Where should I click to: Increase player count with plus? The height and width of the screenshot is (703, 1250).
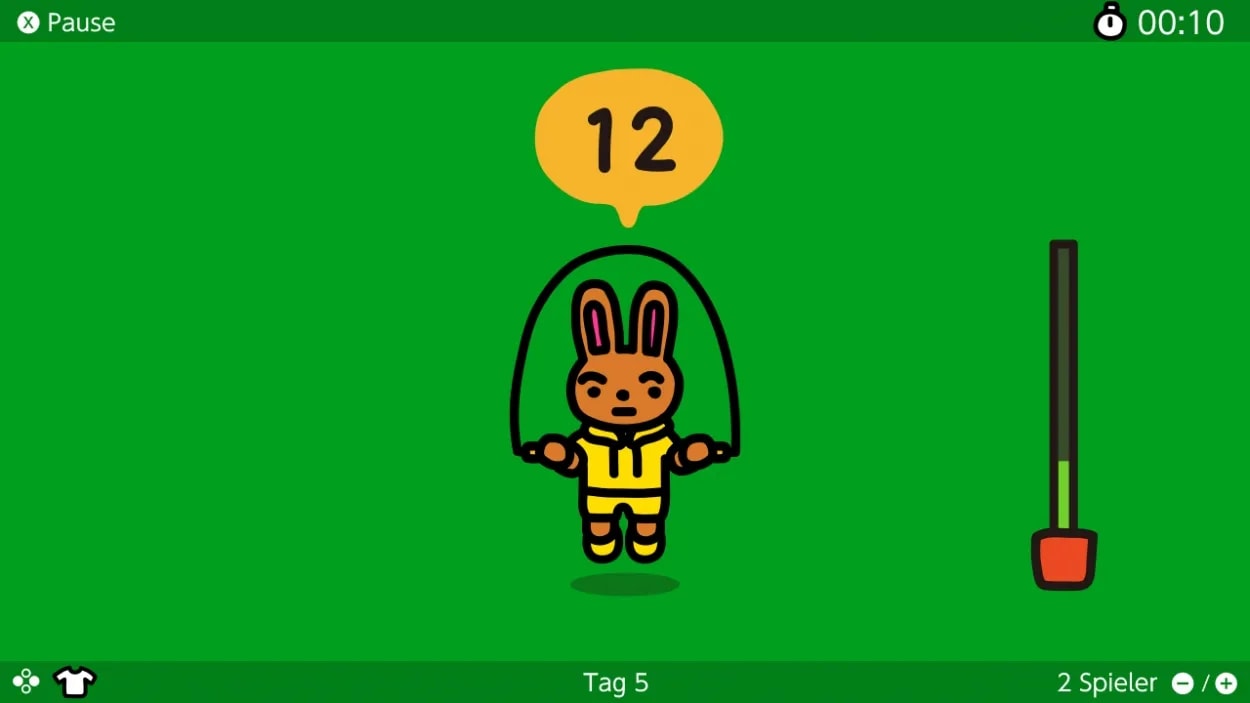point(1226,684)
